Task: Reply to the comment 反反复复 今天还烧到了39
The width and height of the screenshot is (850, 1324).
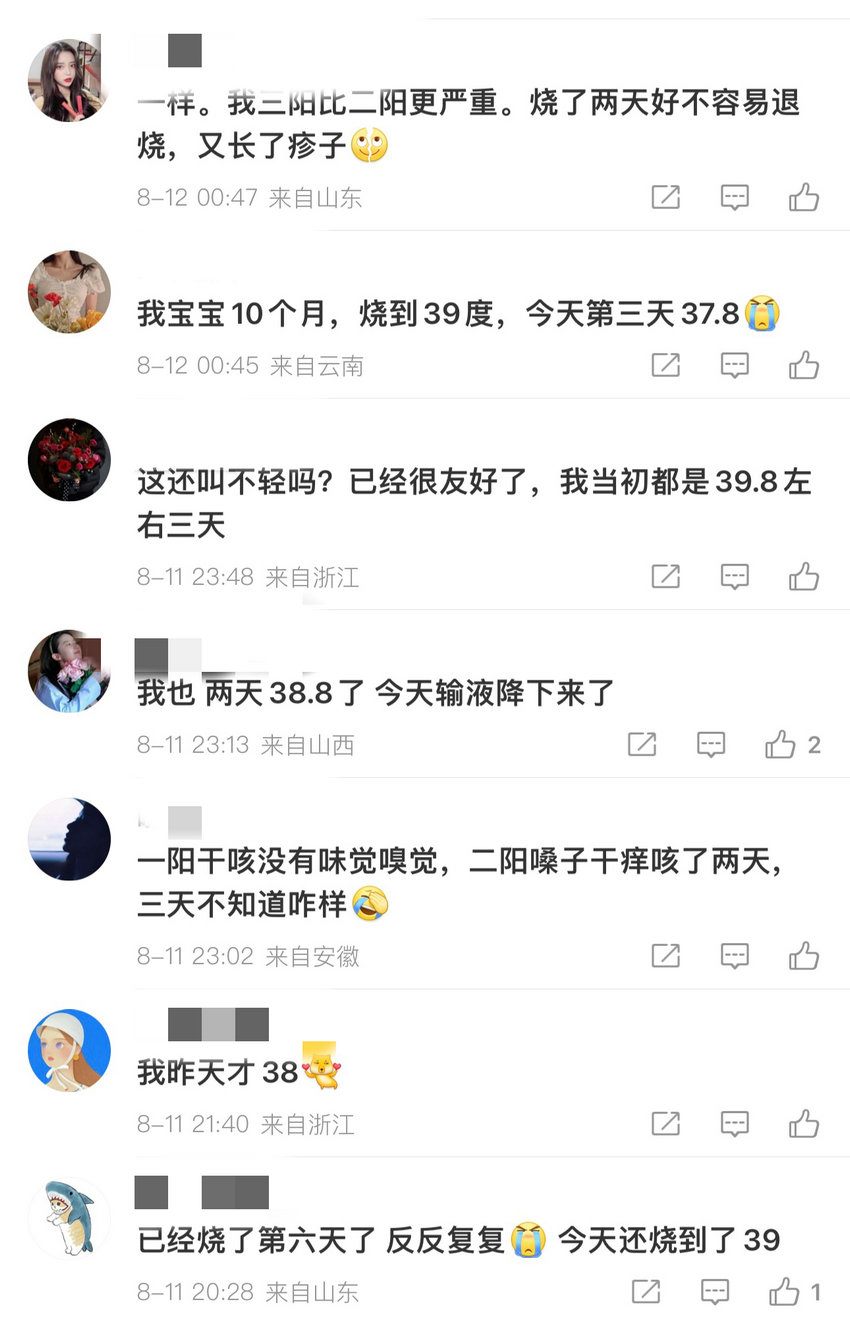Action: [x=714, y=1292]
